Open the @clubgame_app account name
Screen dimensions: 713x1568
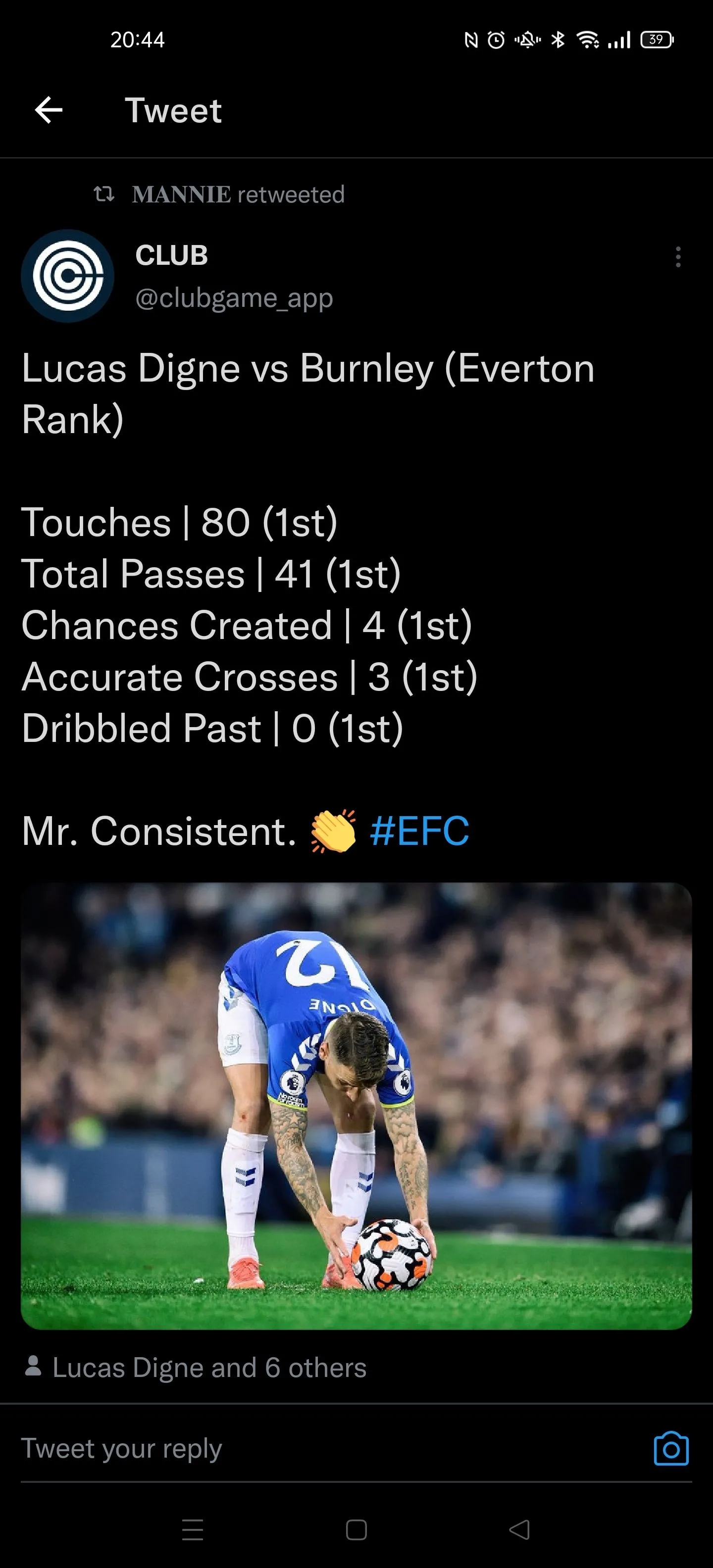point(234,297)
